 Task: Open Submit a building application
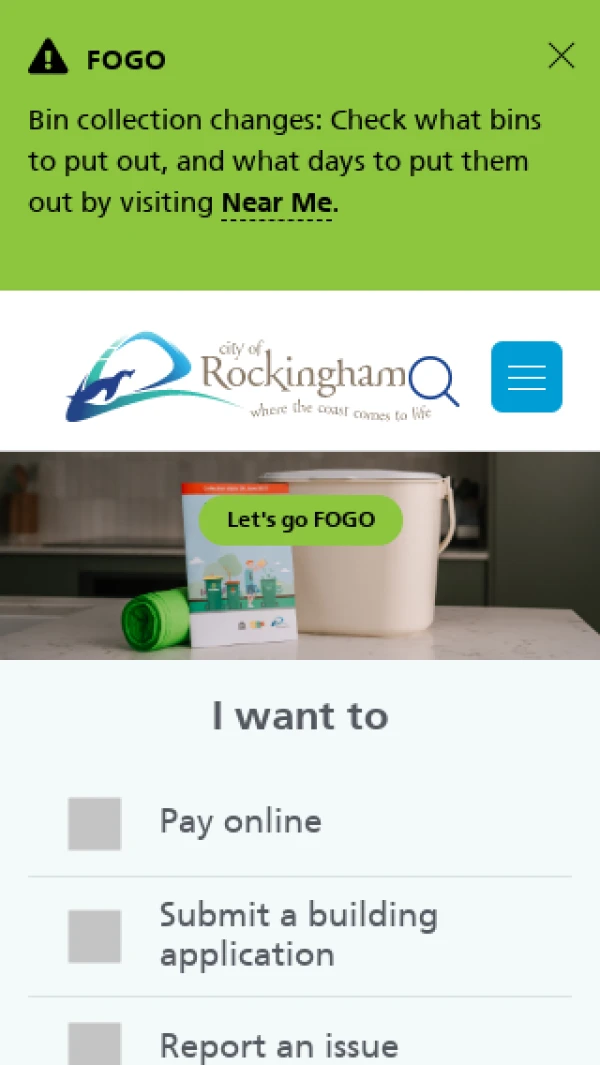coord(298,935)
